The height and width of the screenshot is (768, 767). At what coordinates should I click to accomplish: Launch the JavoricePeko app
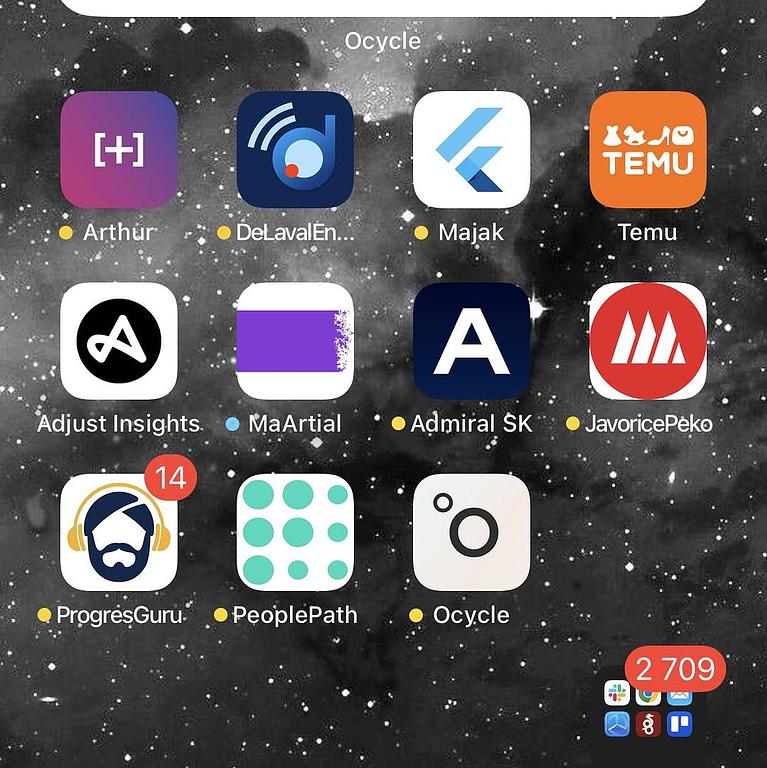tap(647, 341)
